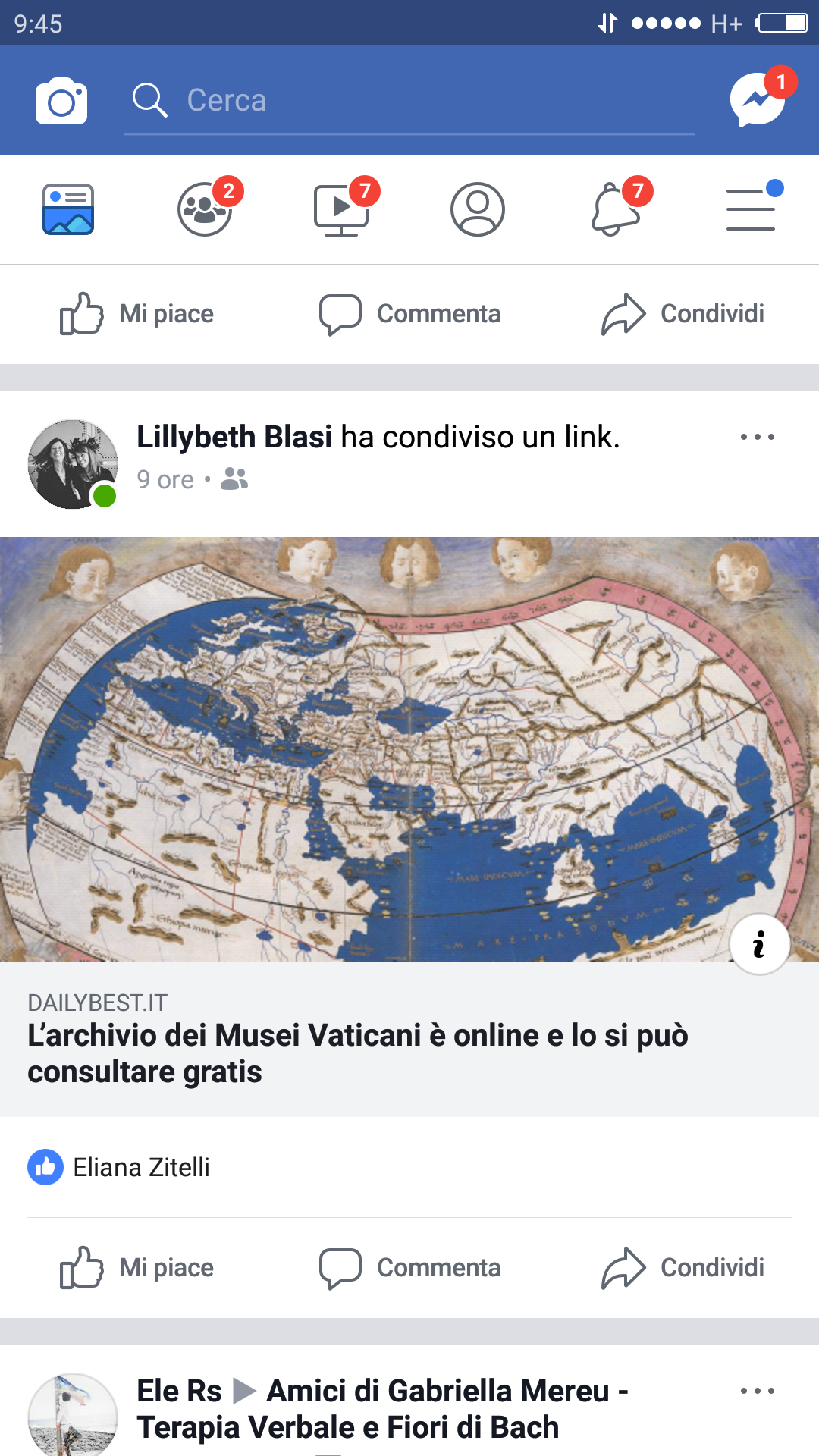This screenshot has height=1456, width=819.
Task: Open options menu for Ele Rs's post
Action: click(757, 1391)
